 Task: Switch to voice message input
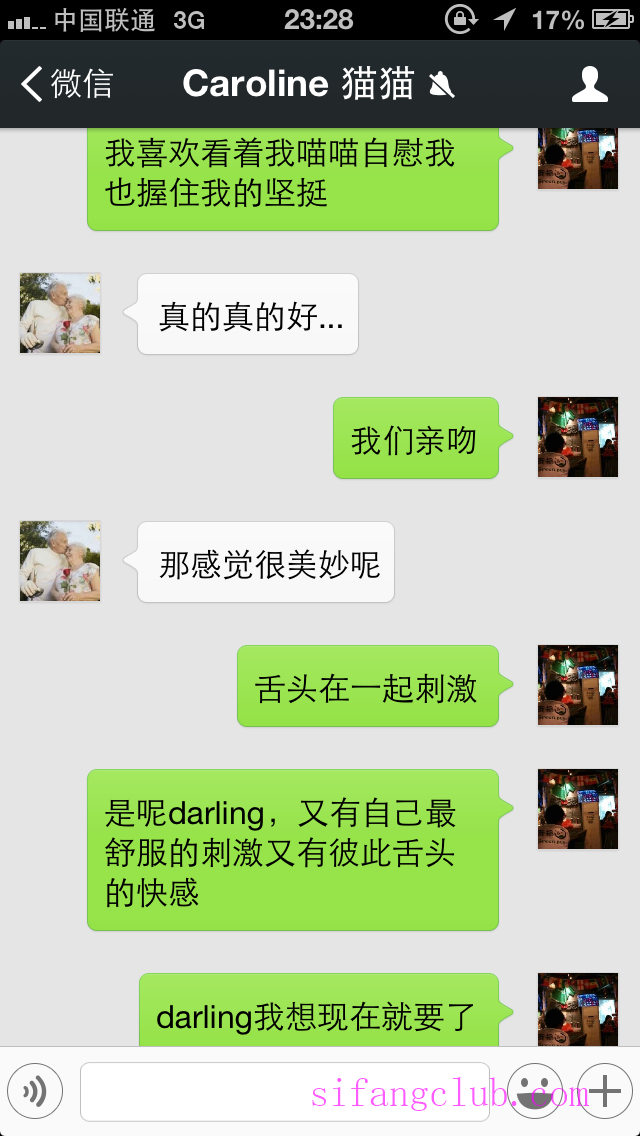[x=35, y=1091]
